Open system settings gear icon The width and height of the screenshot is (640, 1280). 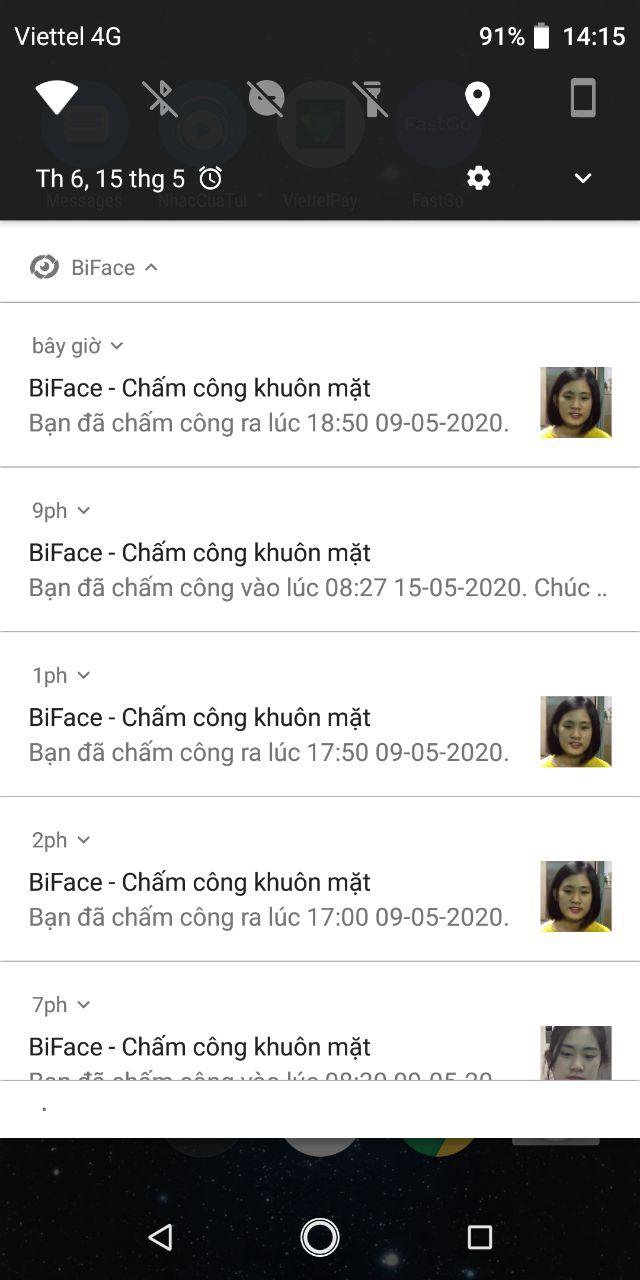pyautogui.click(x=479, y=179)
